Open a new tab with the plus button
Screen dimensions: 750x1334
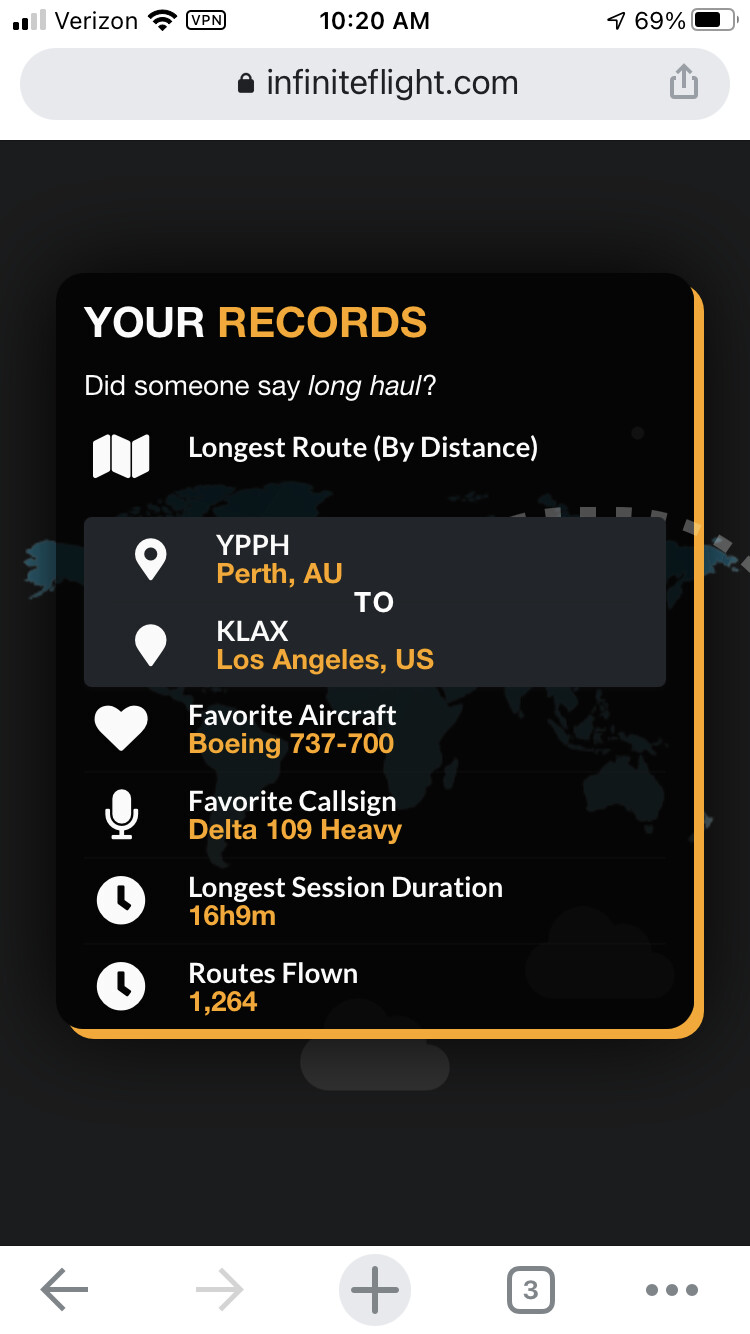375,1290
